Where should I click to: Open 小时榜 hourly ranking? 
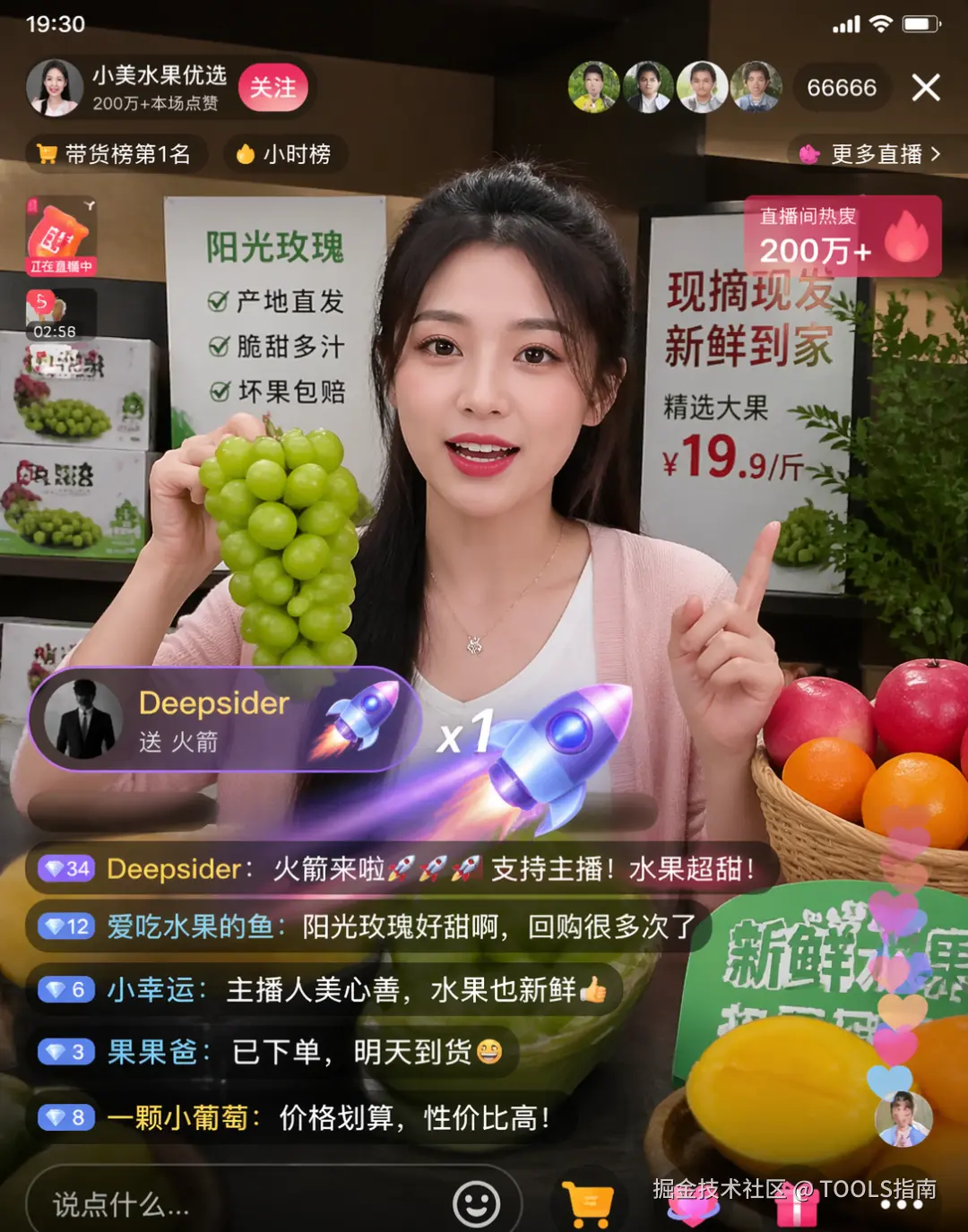coord(284,154)
